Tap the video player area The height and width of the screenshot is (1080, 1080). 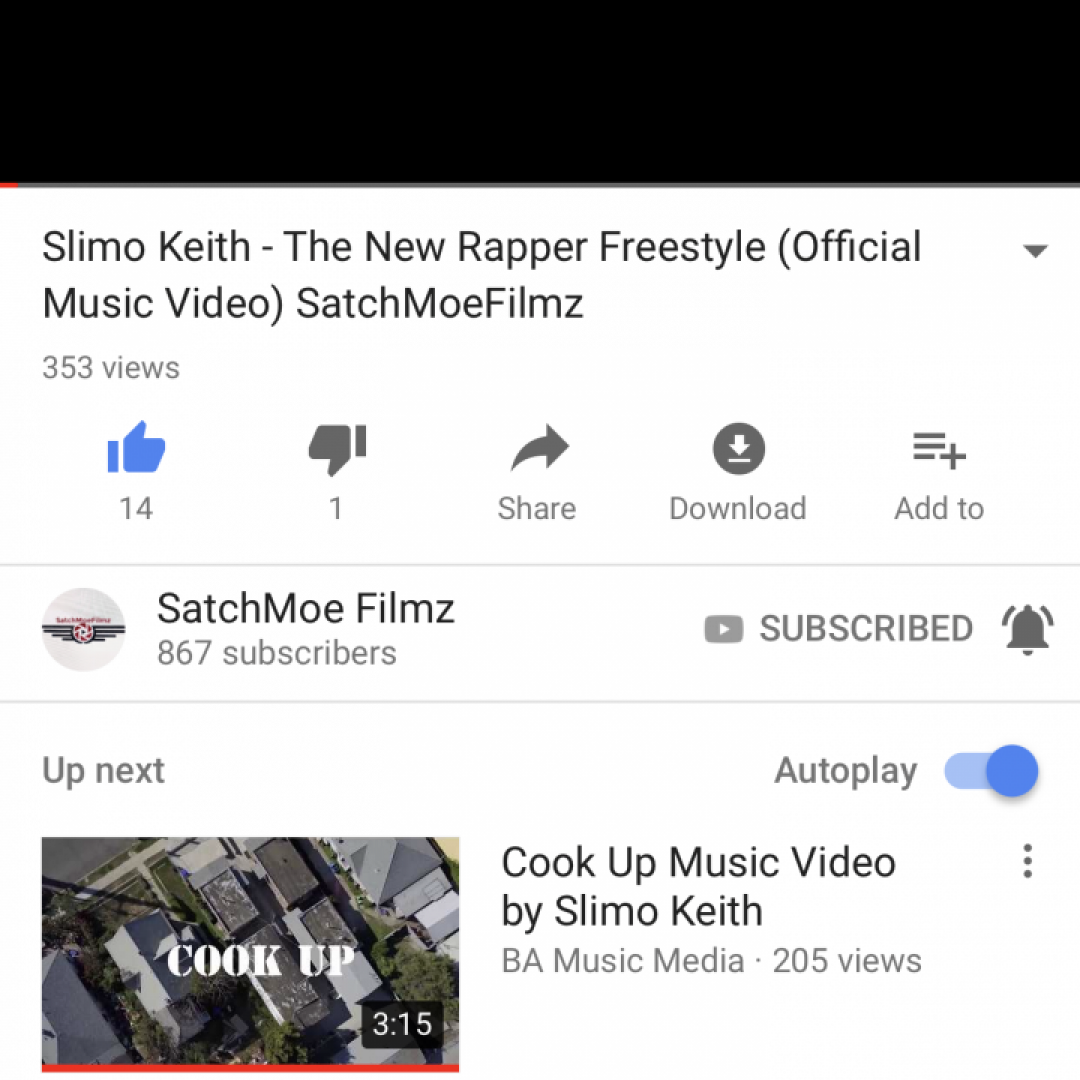pos(540,92)
